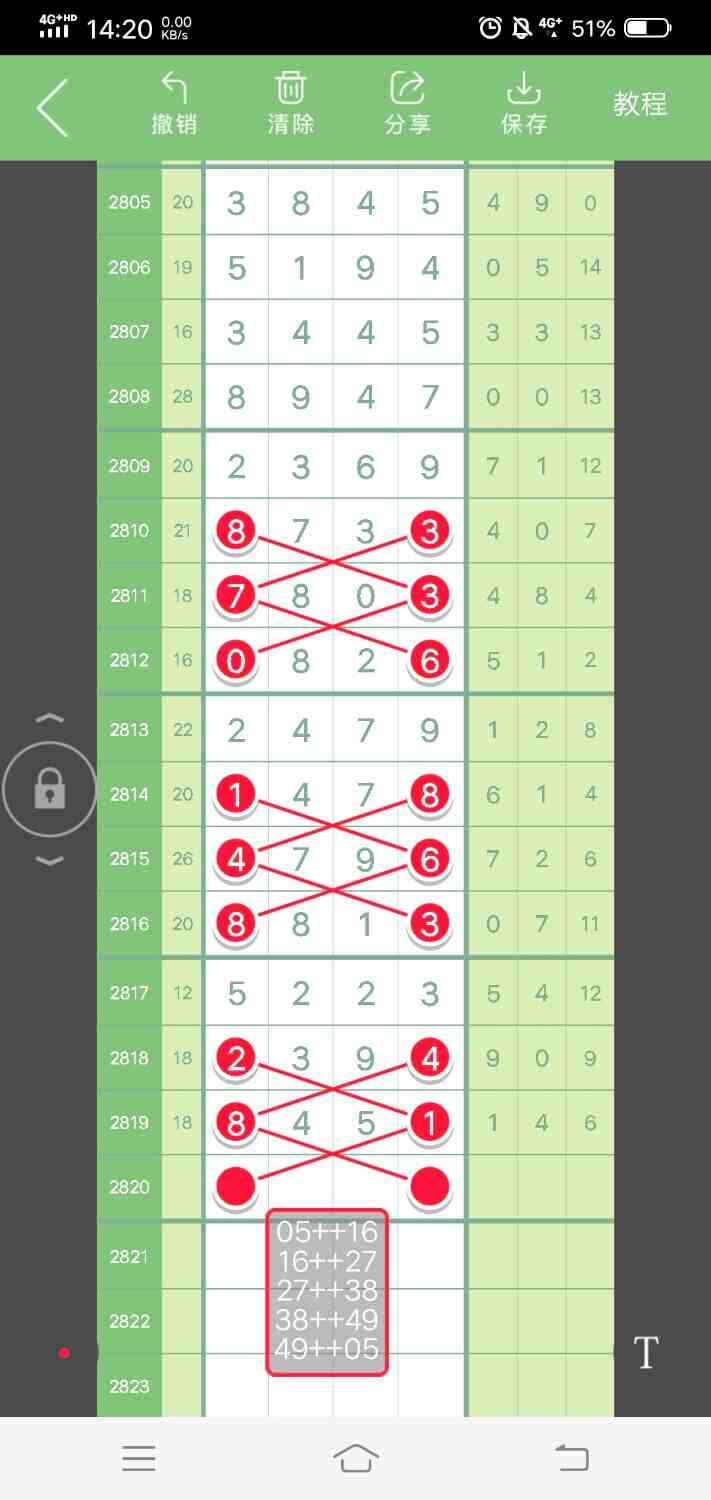Go back using the top-left arrow
This screenshot has height=1500, width=711.
[x=52, y=107]
